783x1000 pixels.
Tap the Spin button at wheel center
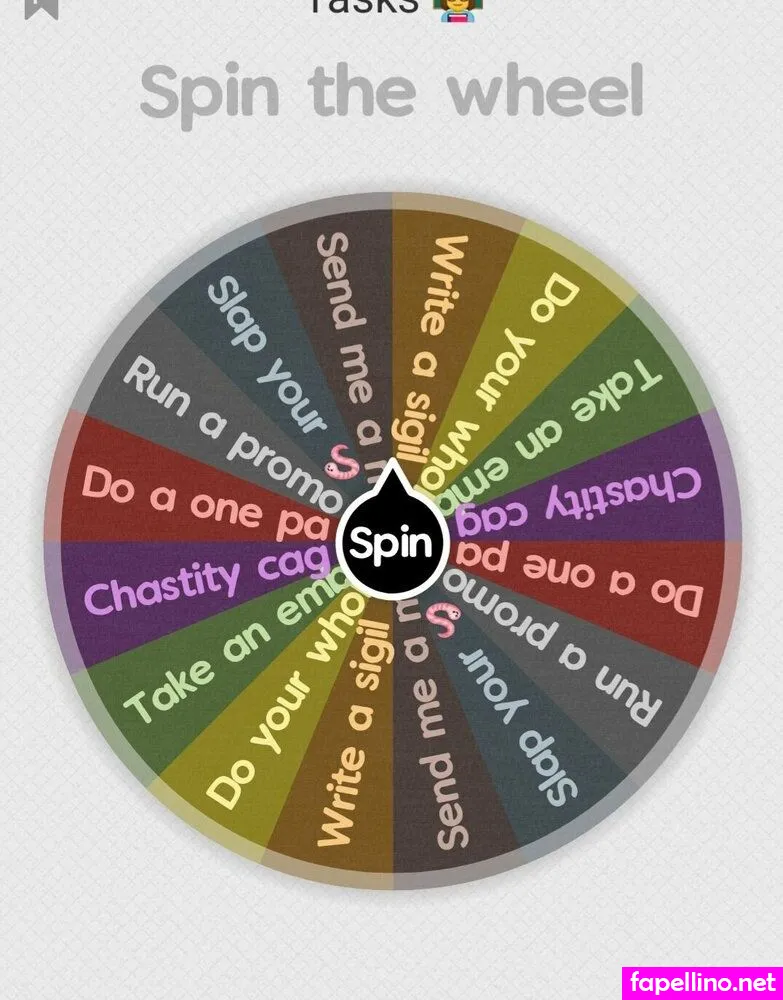[x=391, y=544]
